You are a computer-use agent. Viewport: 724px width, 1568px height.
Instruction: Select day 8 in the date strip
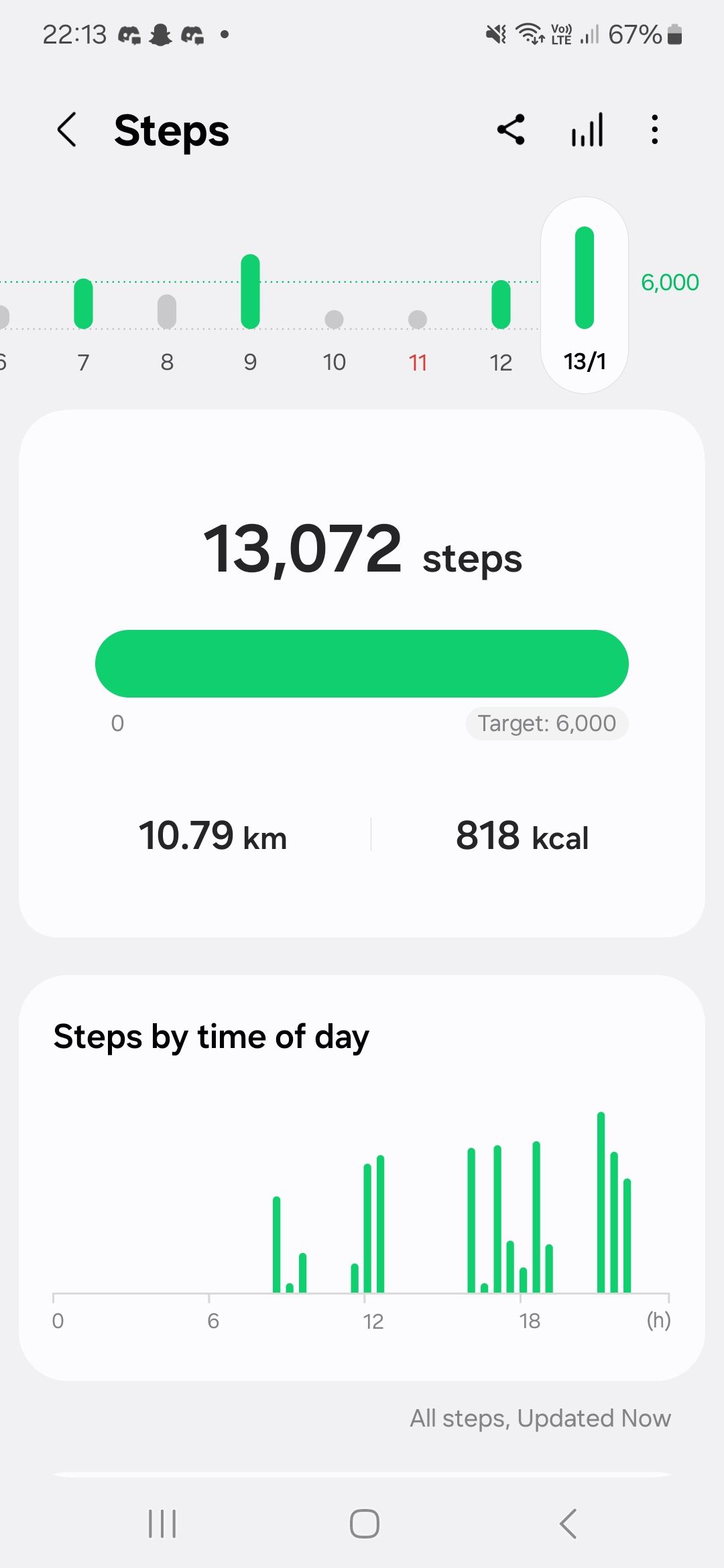(x=167, y=322)
